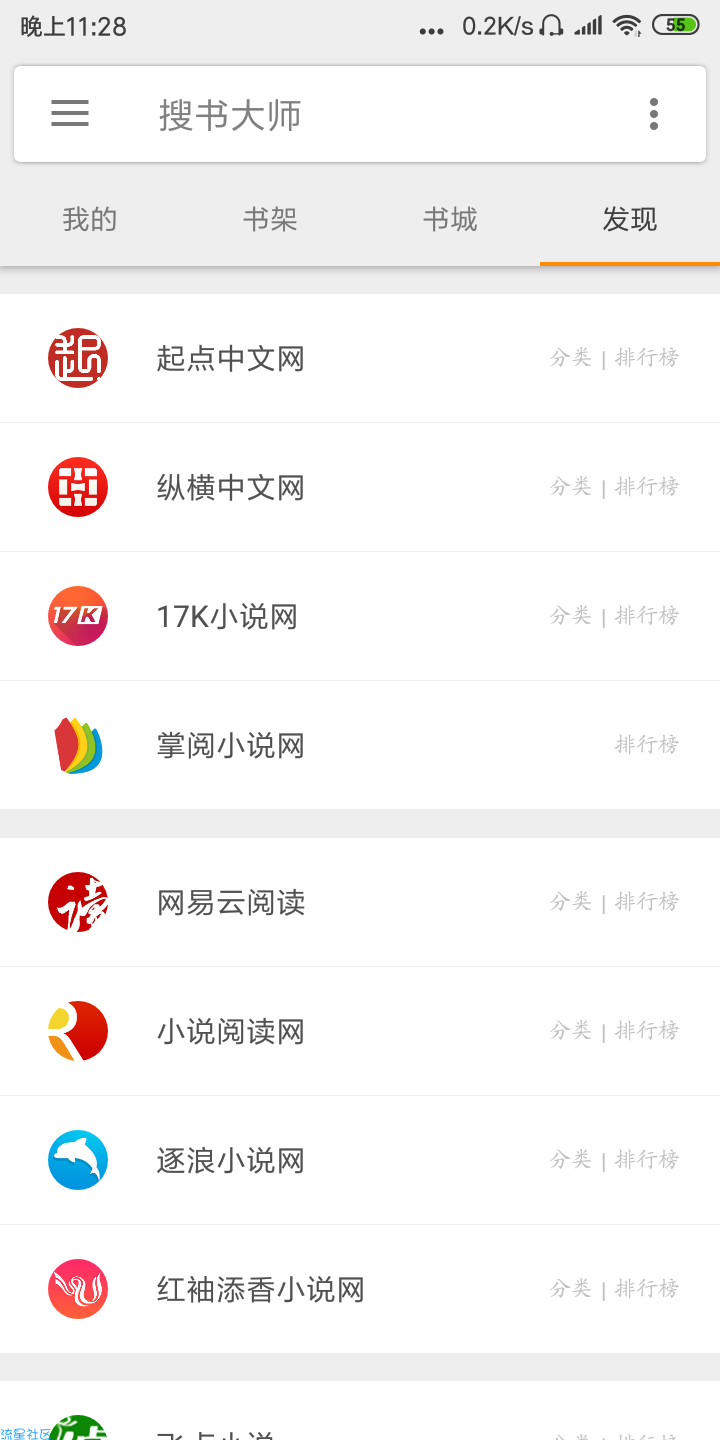This screenshot has width=720, height=1440.
Task: Open 起点中文网 row
Action: (x=360, y=358)
